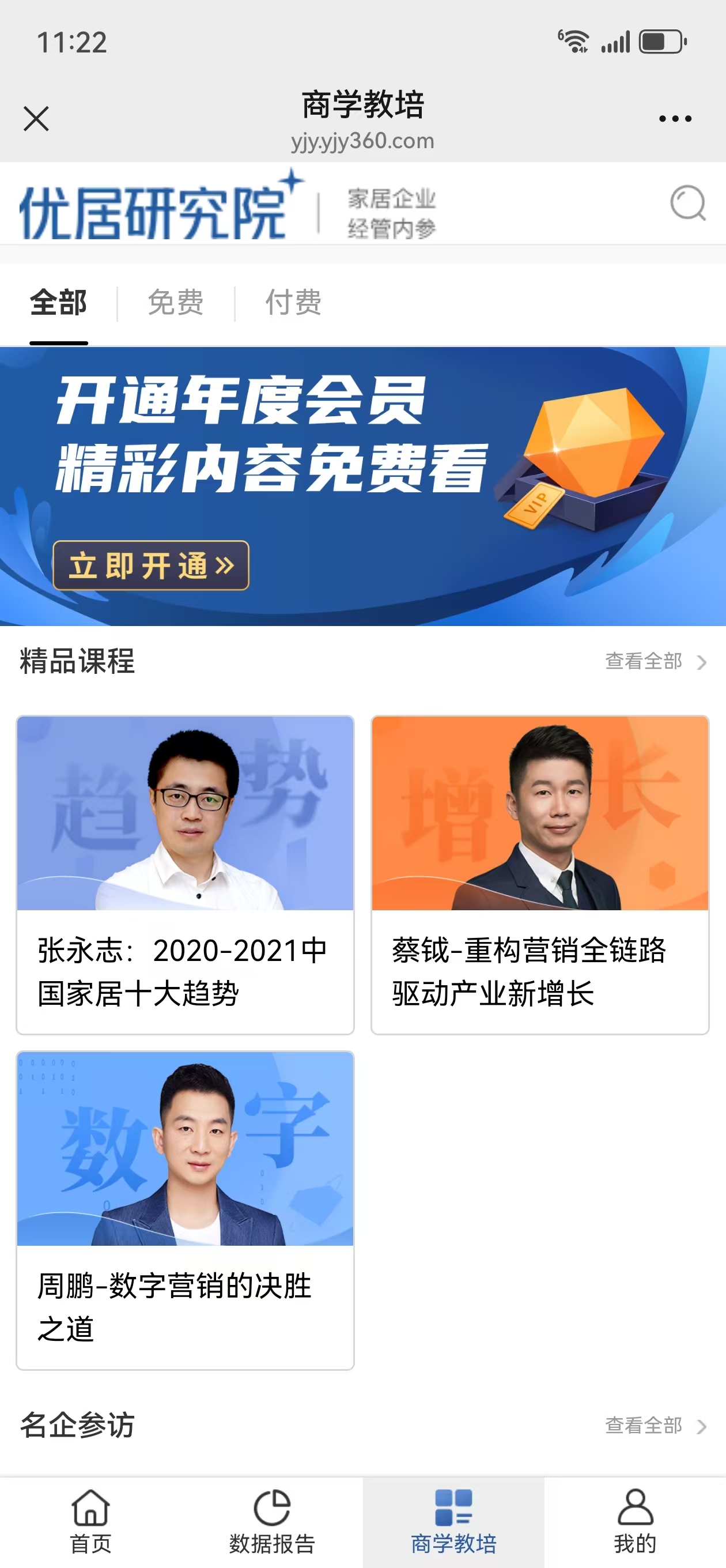Switch to the 数据报告 tab
The image size is (726, 1568).
(x=272, y=1522)
